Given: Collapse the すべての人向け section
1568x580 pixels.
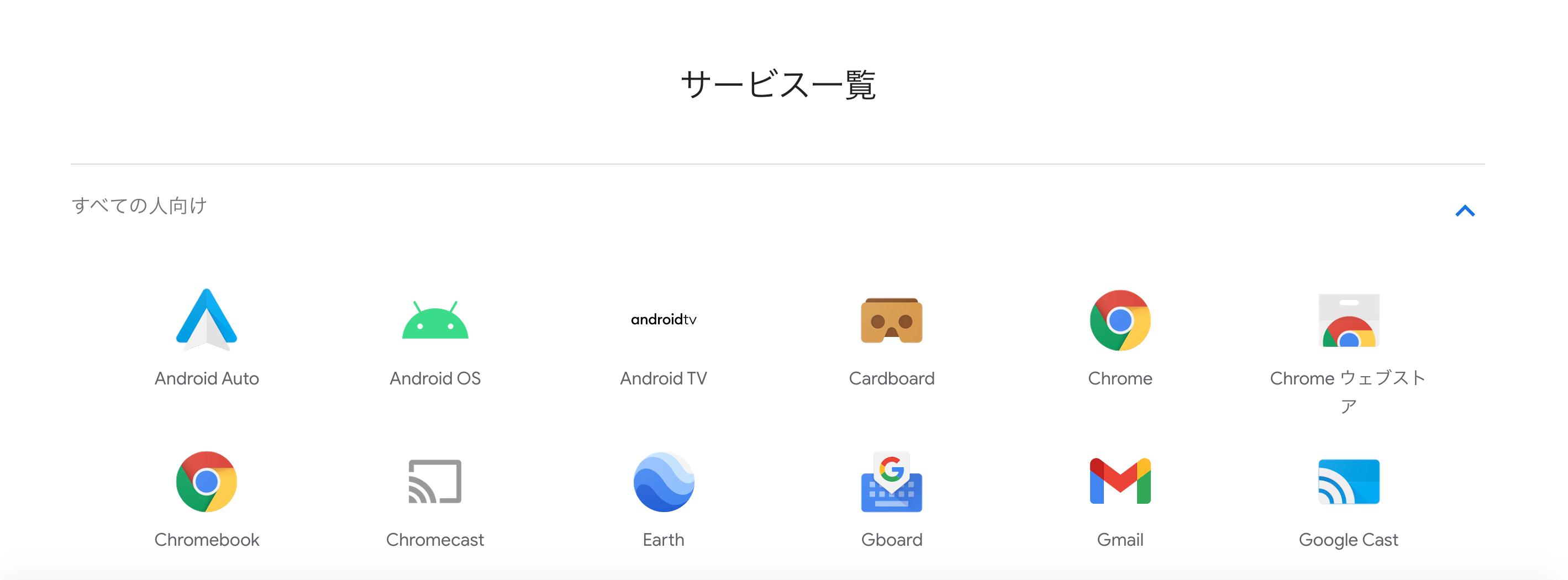Looking at the screenshot, I should tap(1465, 211).
